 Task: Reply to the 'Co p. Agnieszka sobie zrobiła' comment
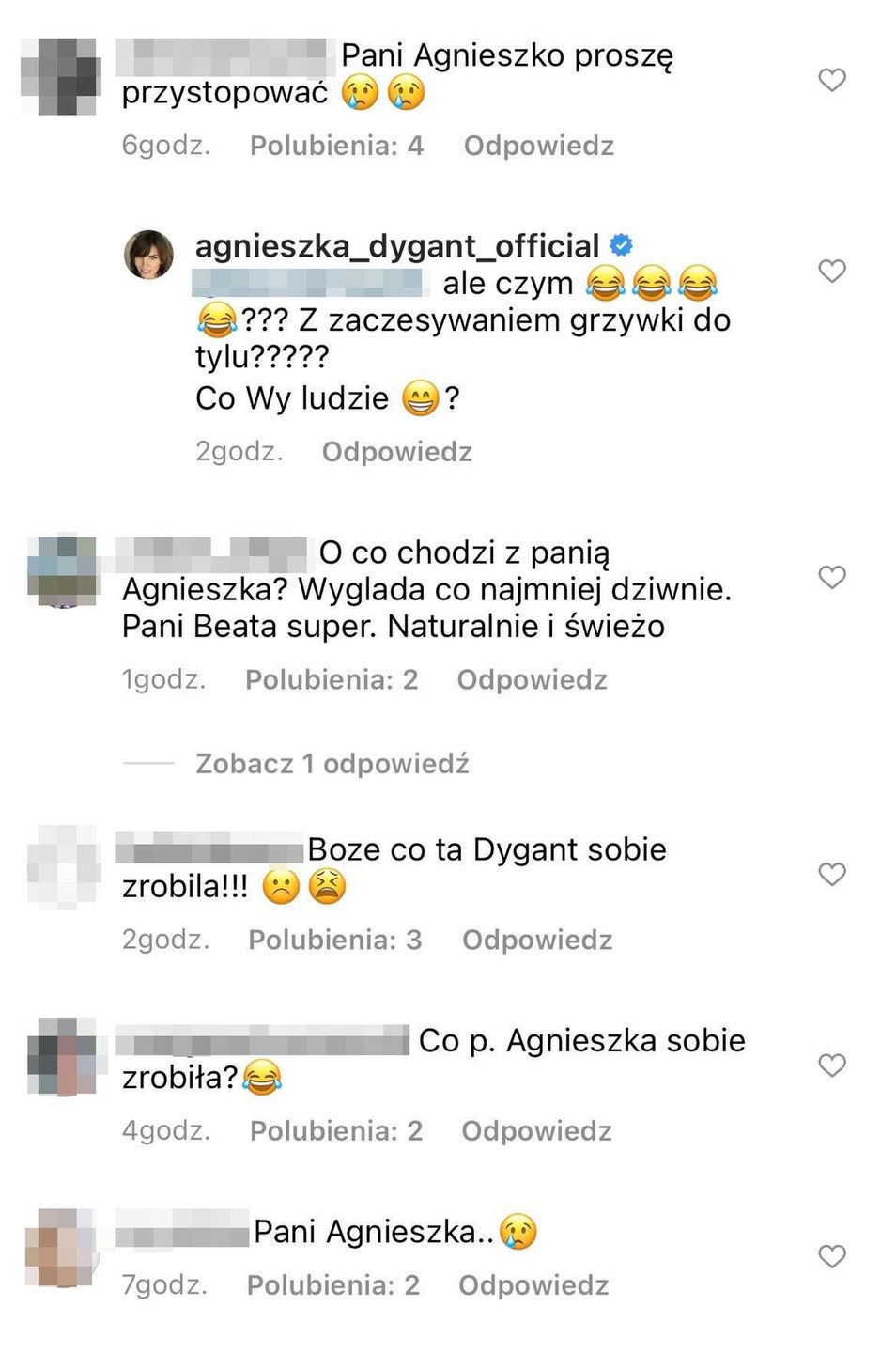tap(536, 1130)
